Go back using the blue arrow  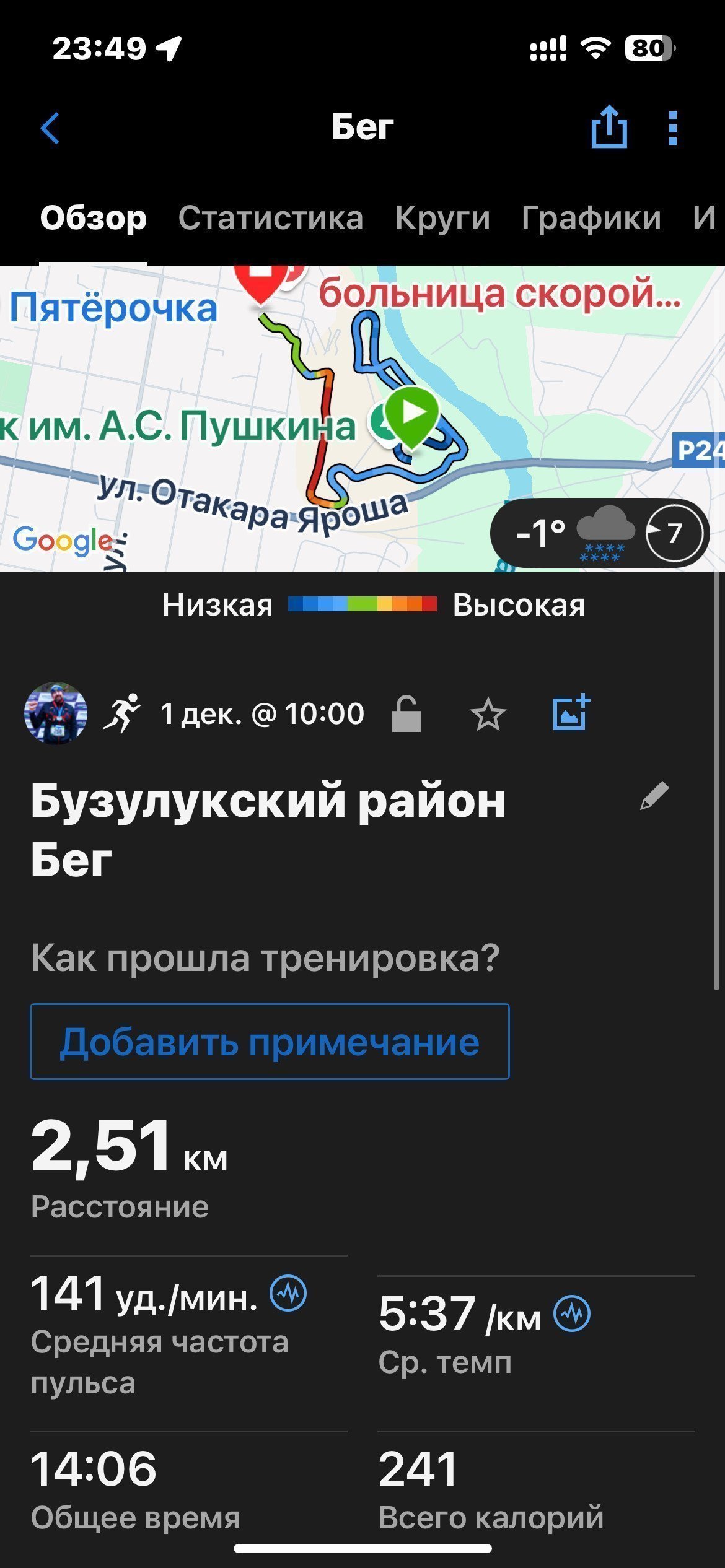[x=50, y=128]
